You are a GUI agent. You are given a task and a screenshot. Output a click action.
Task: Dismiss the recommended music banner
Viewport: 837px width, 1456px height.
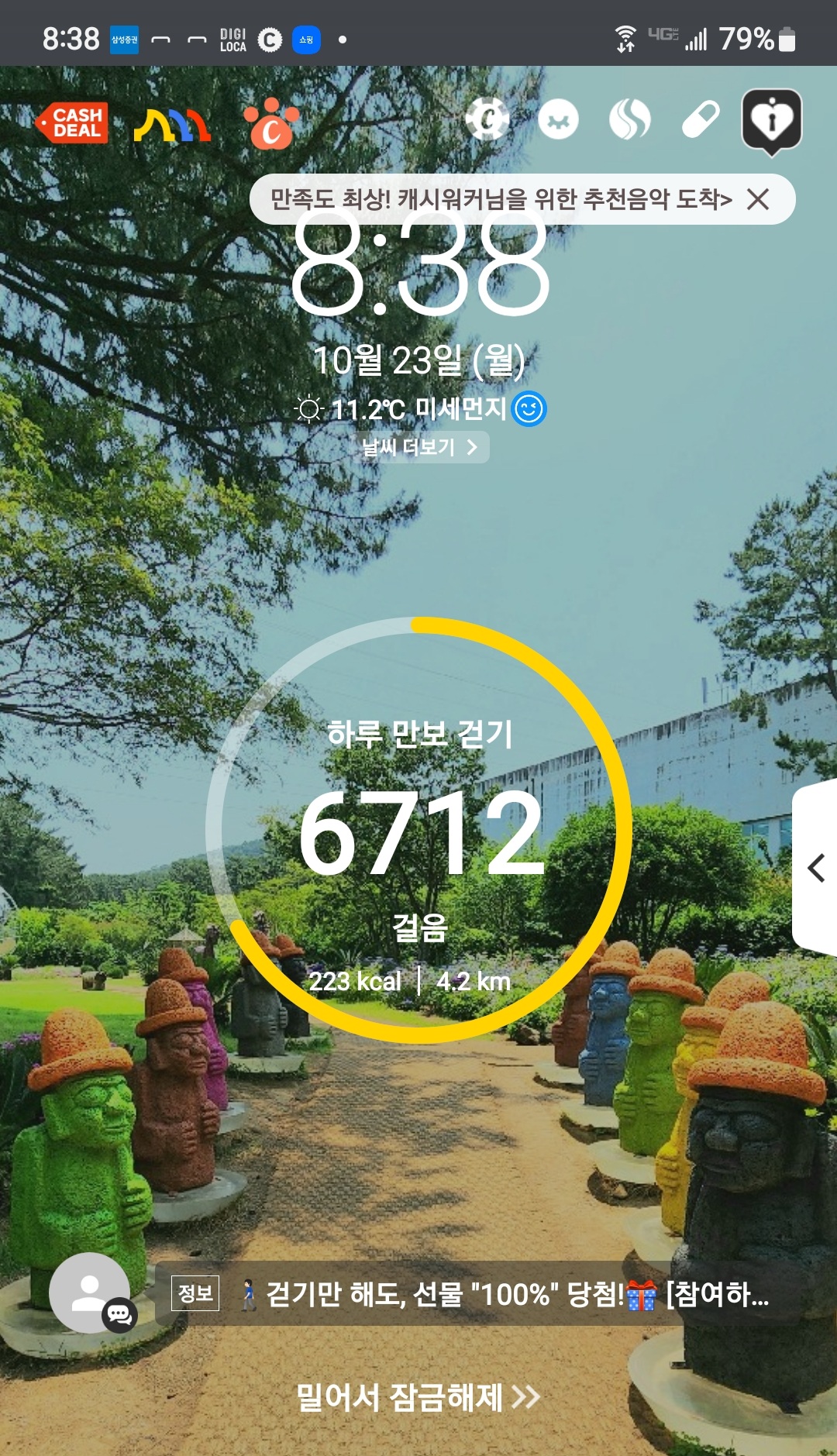758,200
